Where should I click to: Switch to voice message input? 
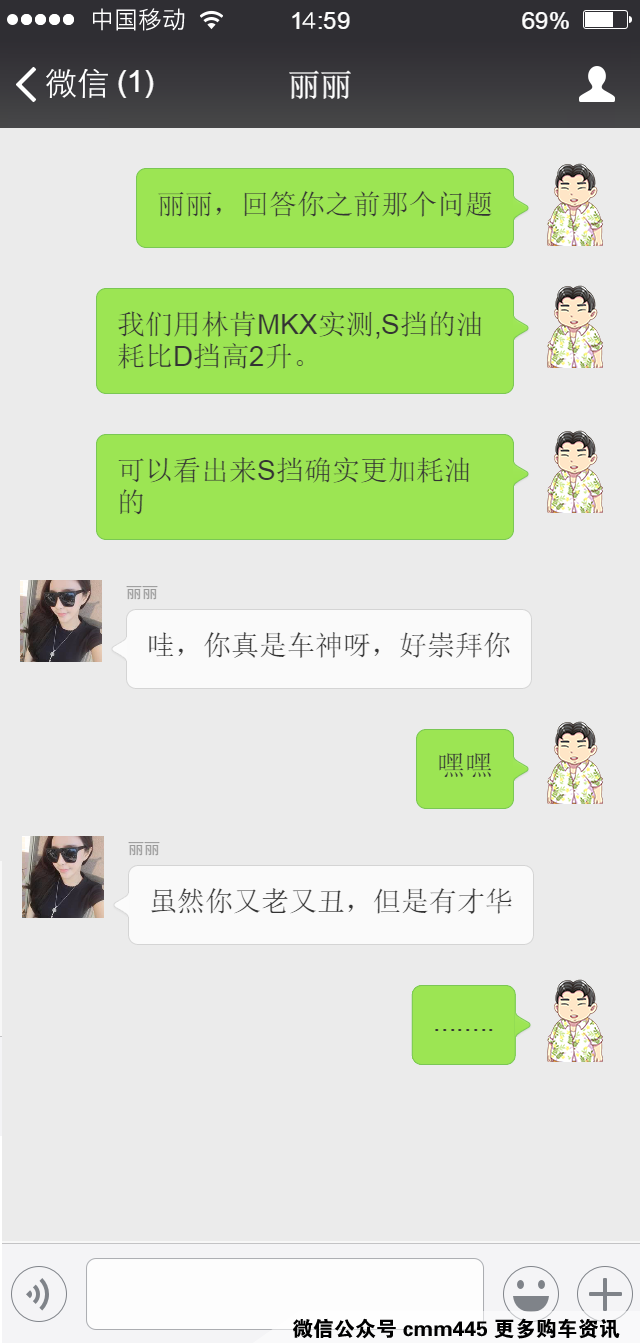[39, 1294]
